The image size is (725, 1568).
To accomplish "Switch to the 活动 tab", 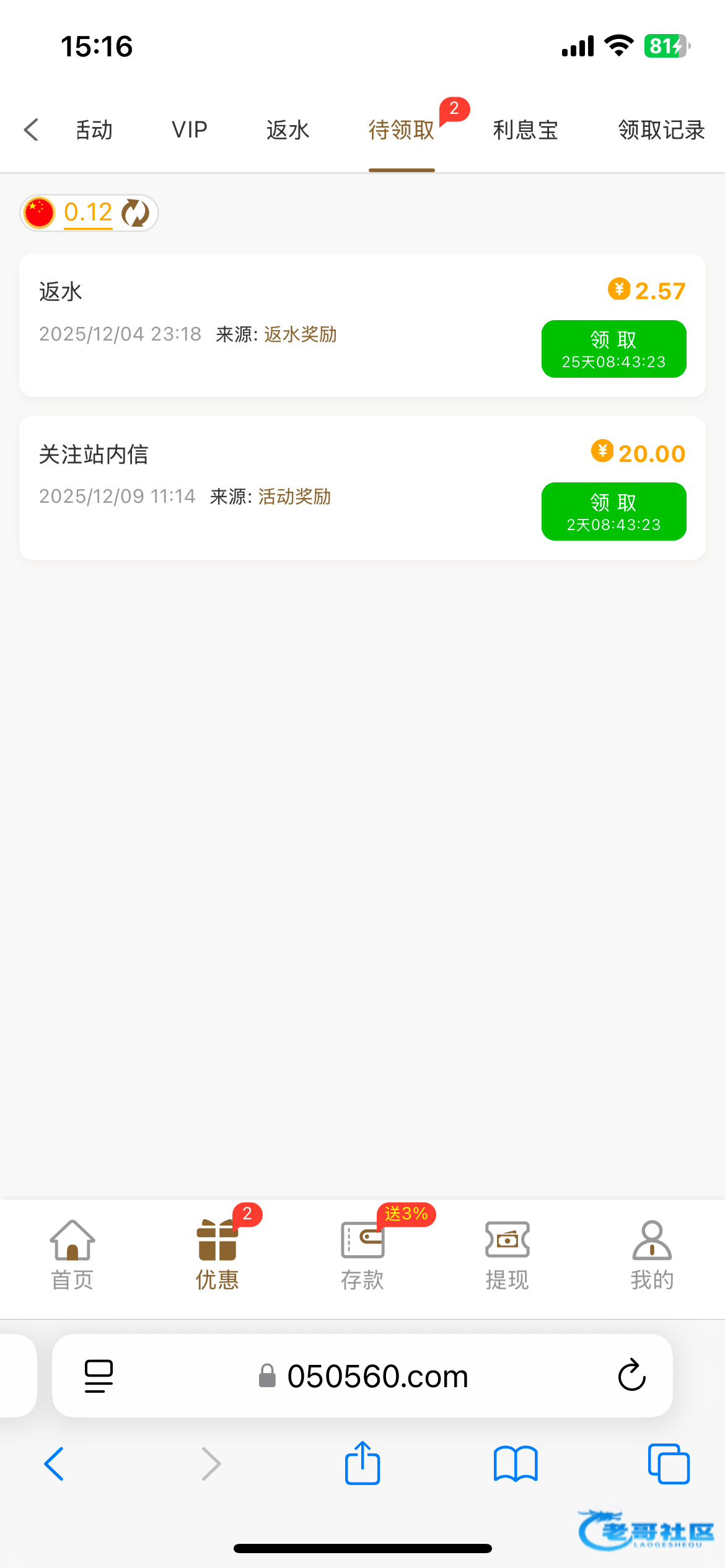I will (x=94, y=130).
